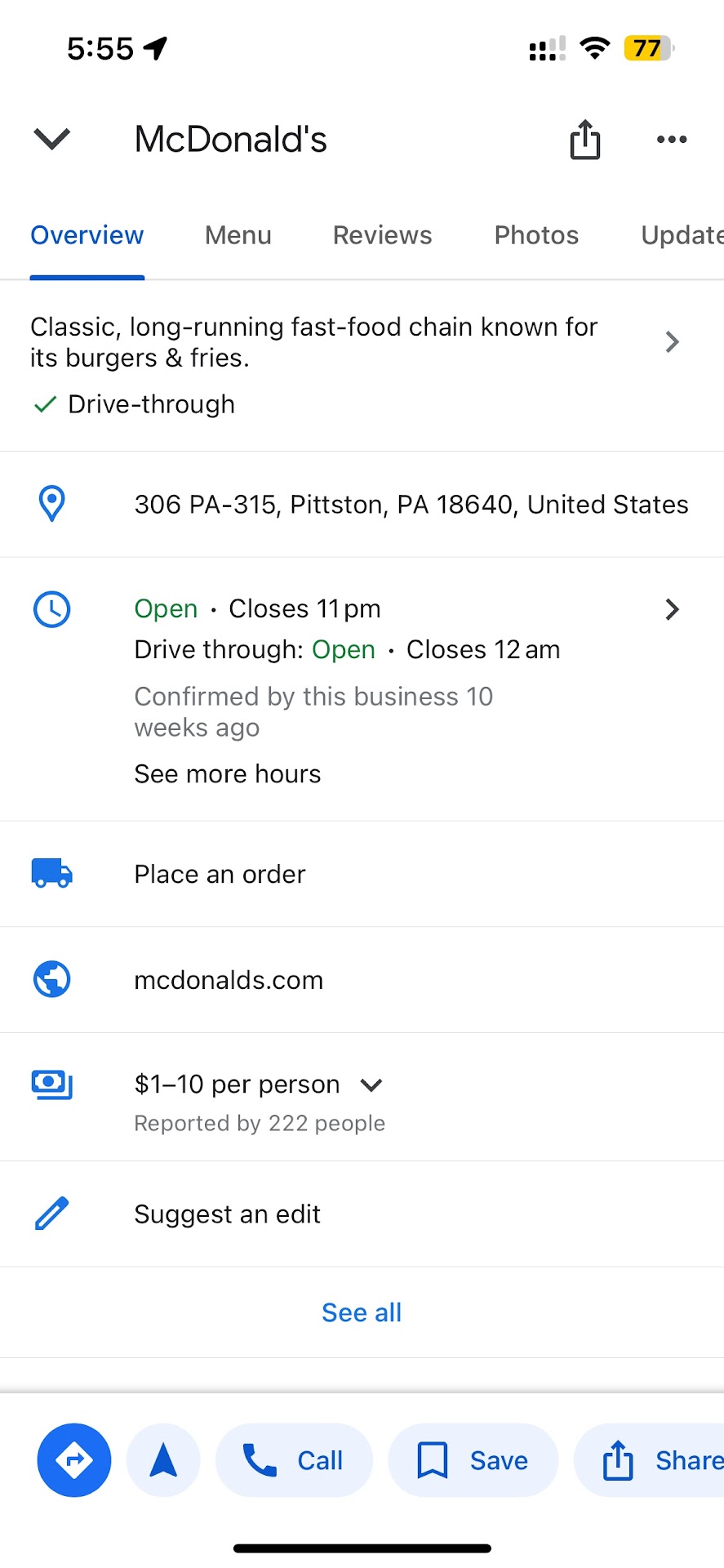Get directions with the blue round button

click(74, 1460)
